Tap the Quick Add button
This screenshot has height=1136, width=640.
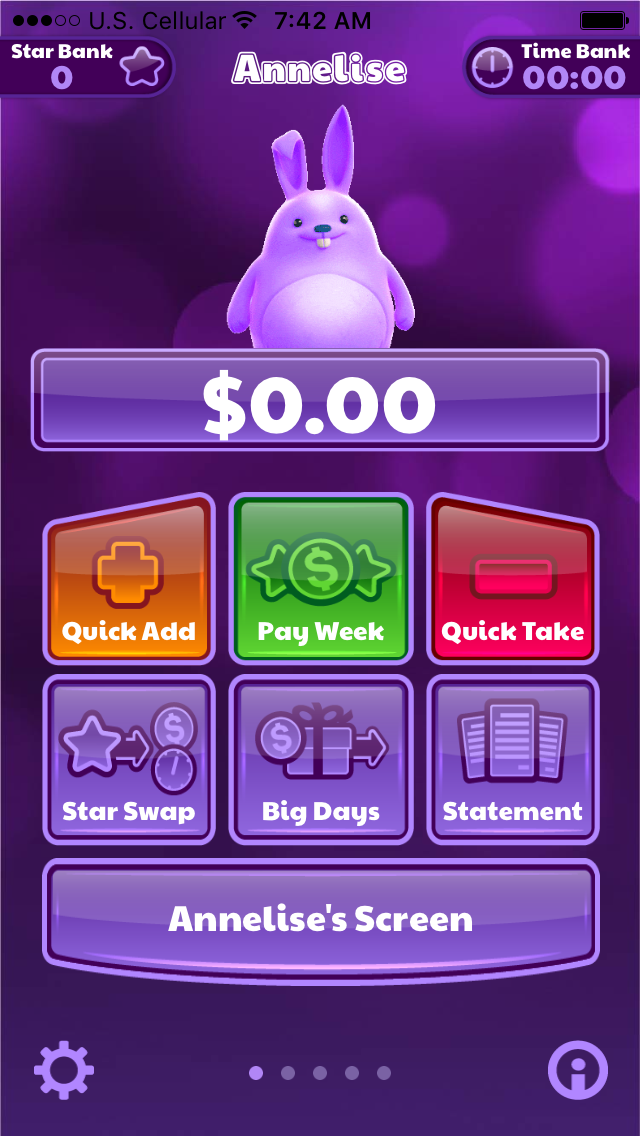click(129, 579)
